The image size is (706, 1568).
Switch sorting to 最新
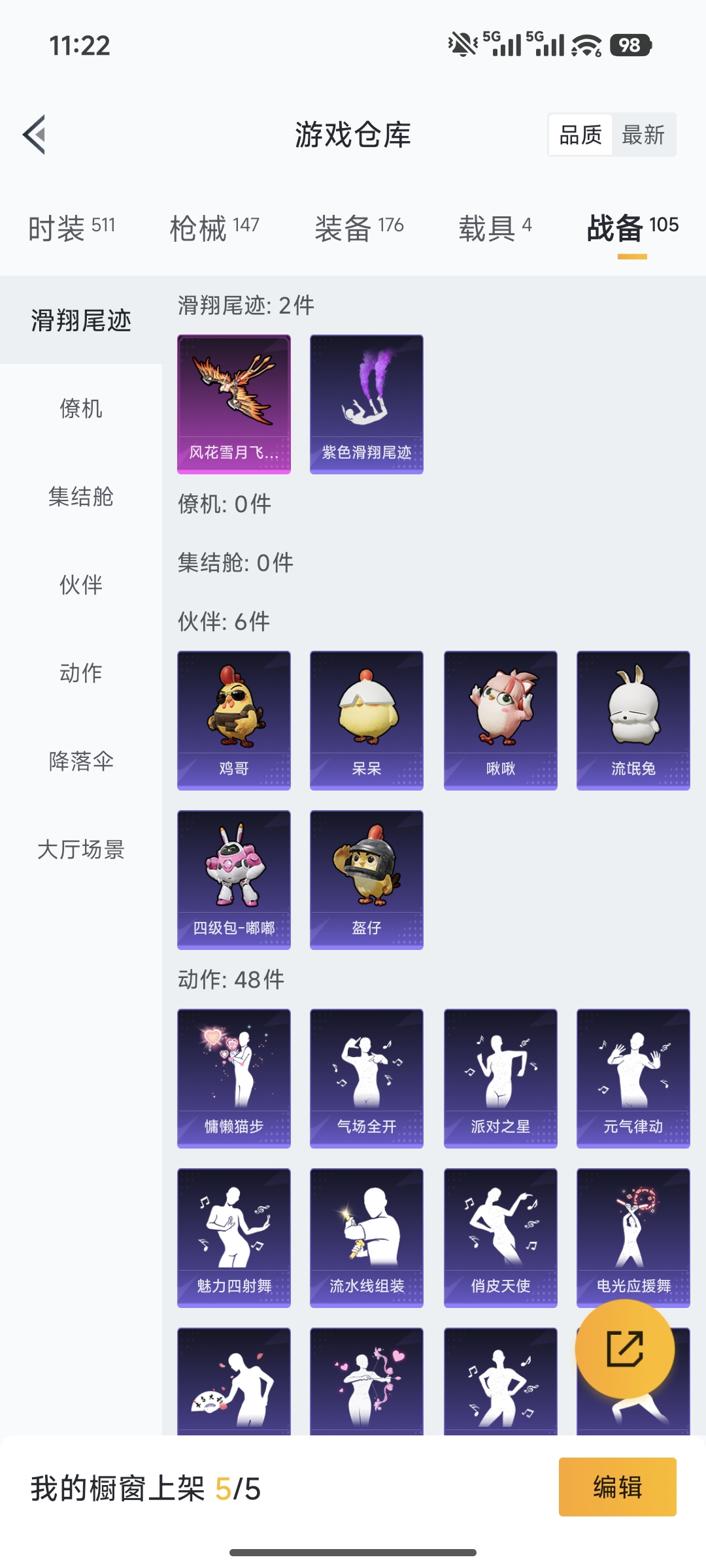tap(643, 135)
